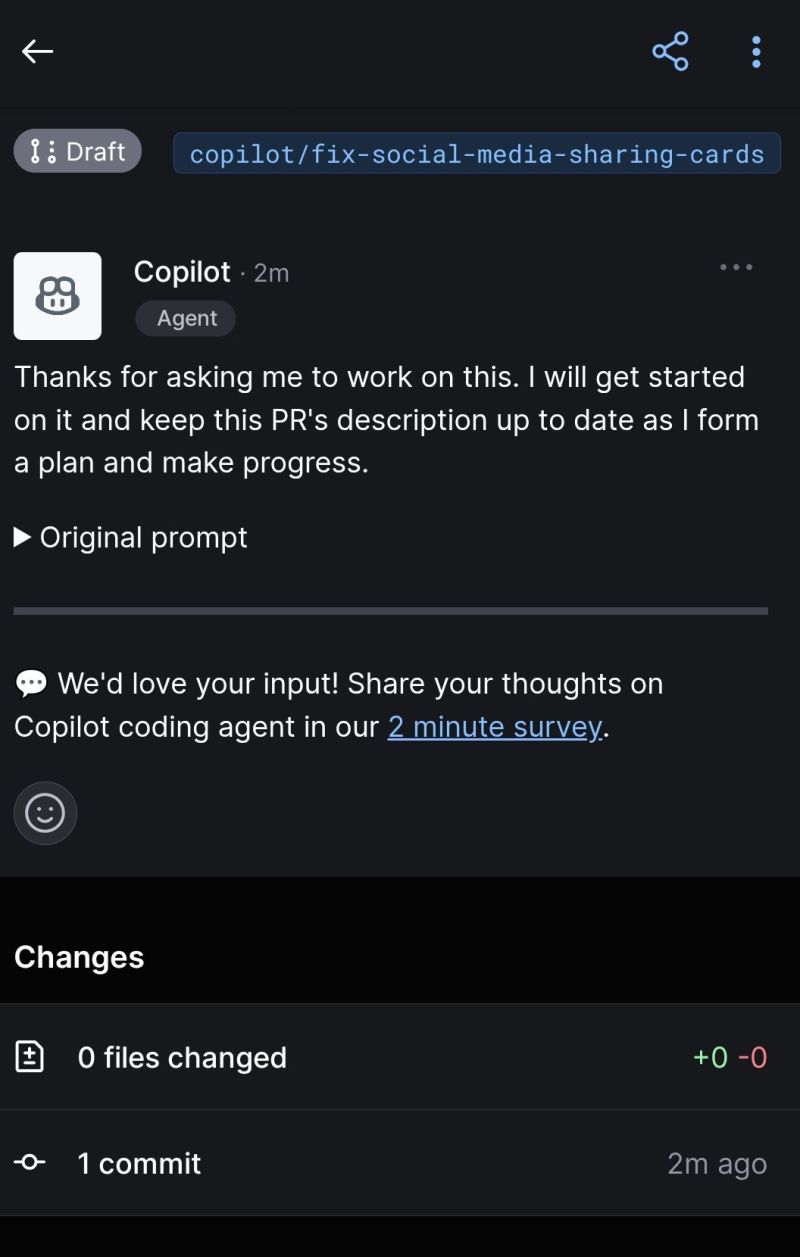Go back using the arrow icon

tap(37, 51)
